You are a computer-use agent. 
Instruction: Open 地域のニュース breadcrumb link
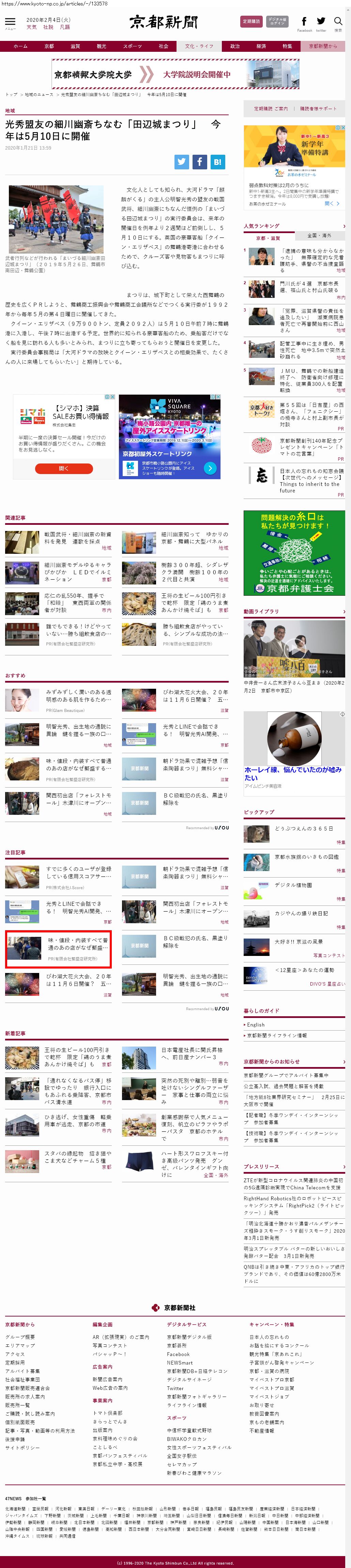(39, 94)
